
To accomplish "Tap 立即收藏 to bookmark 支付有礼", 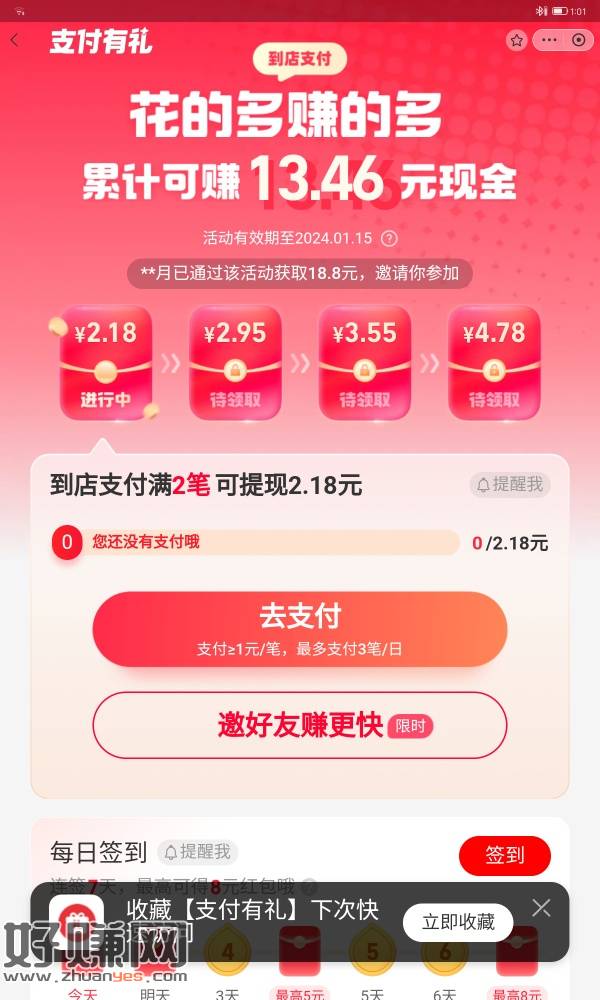I will pyautogui.click(x=458, y=921).
